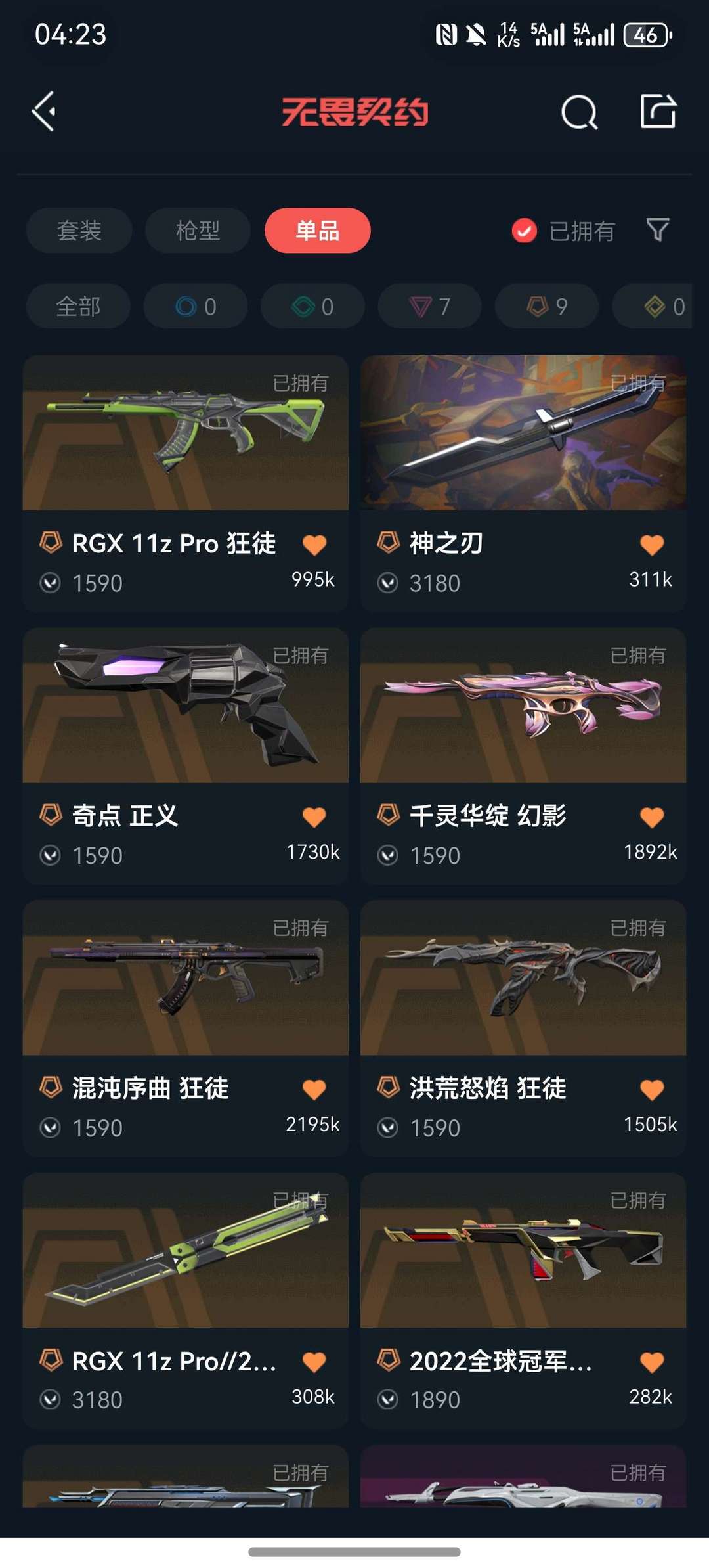709x1568 pixels.
Task: Filter by the purple tier with 7 items
Action: click(x=429, y=306)
